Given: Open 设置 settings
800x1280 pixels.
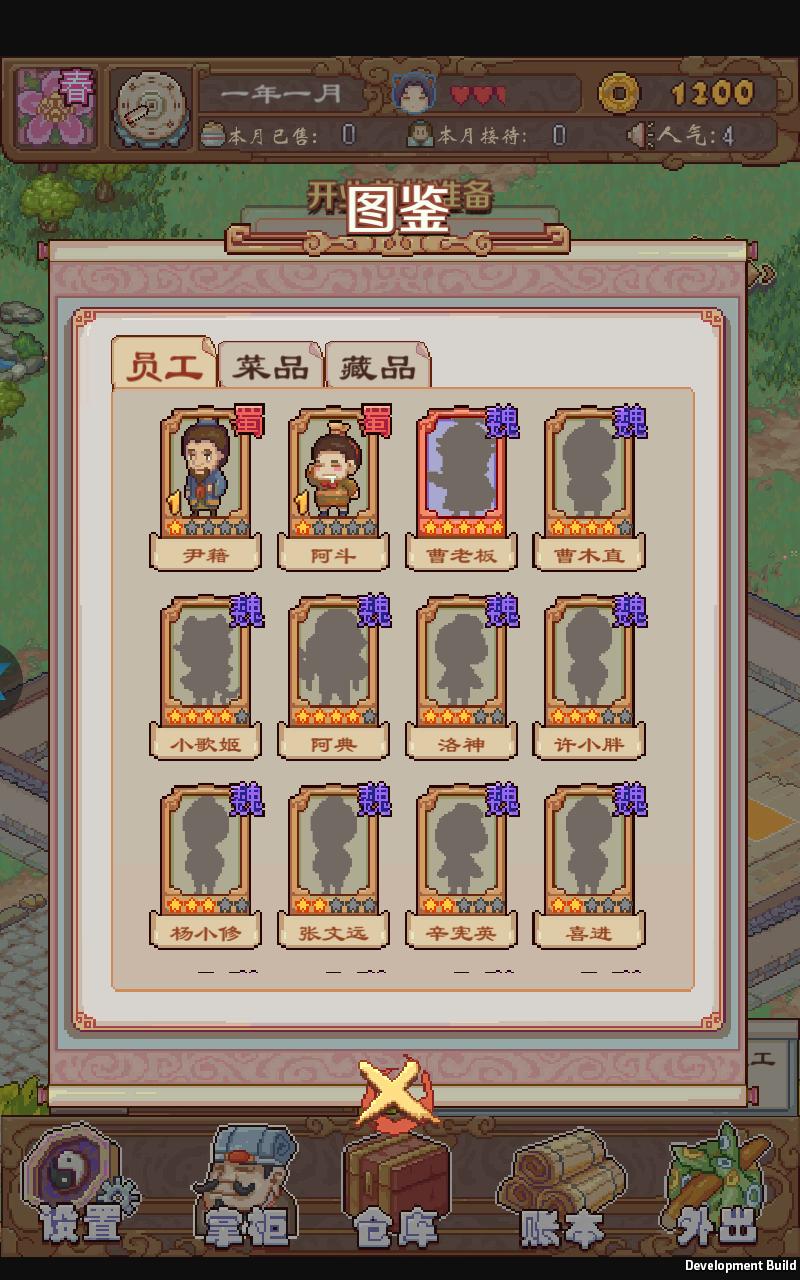Looking at the screenshot, I should click(80, 1188).
